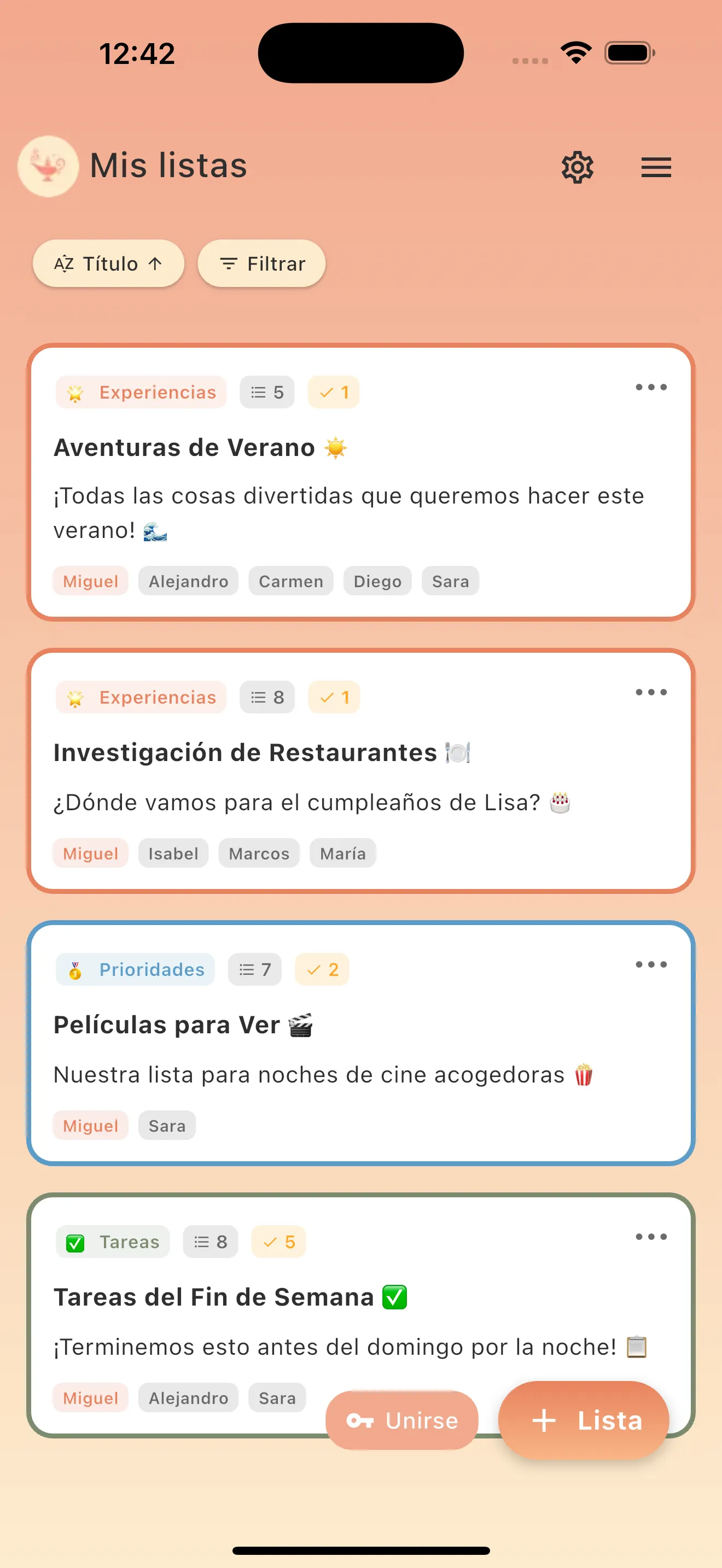Open the settings gear icon
The height and width of the screenshot is (1568, 722).
coord(577,167)
